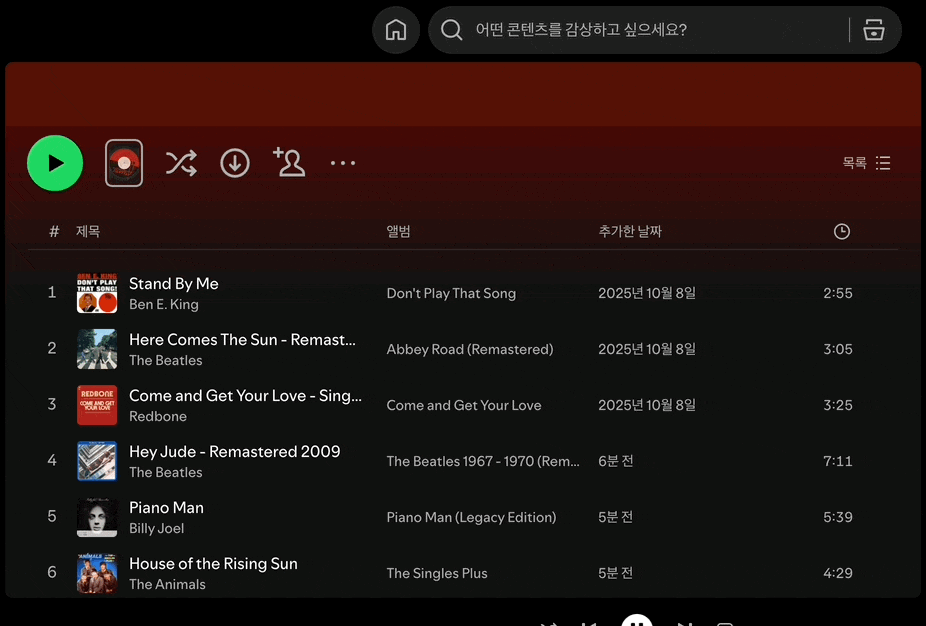
Task: Open the three-dot more options menu
Action: tap(343, 163)
